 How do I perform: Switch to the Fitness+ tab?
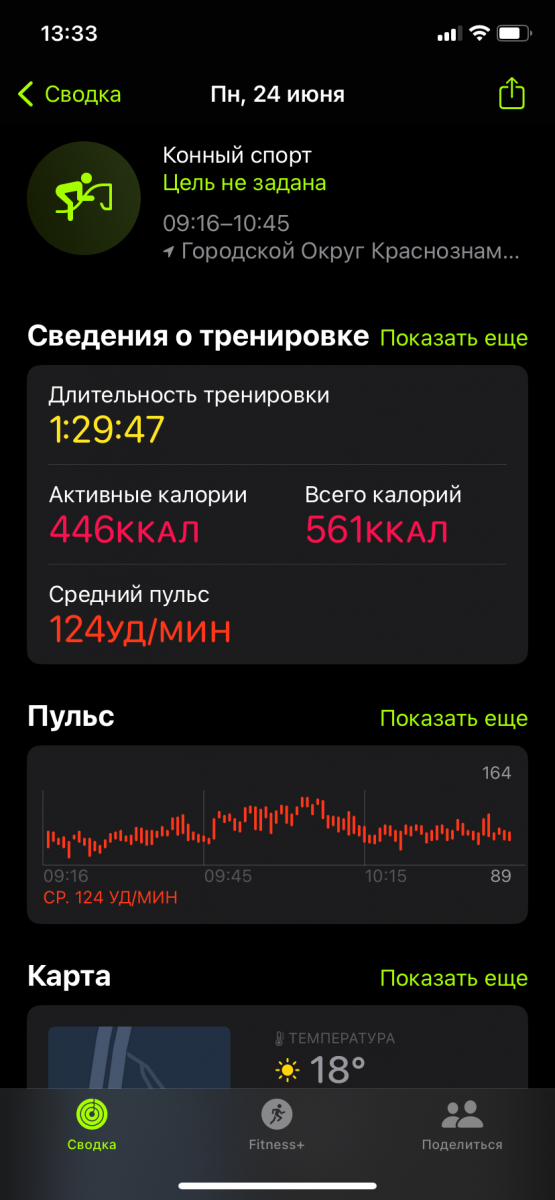[277, 1125]
